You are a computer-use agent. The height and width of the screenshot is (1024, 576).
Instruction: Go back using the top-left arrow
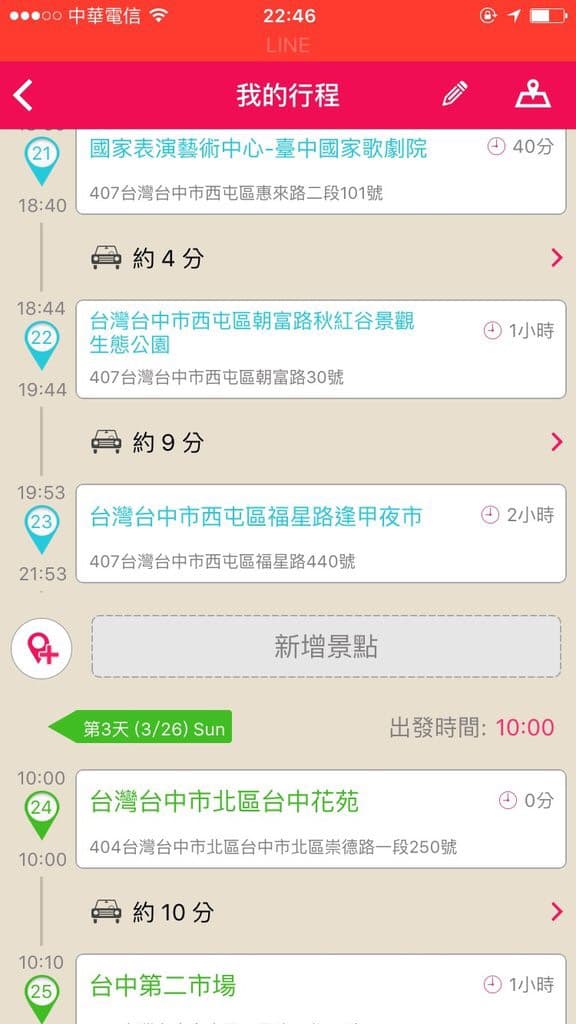point(23,95)
